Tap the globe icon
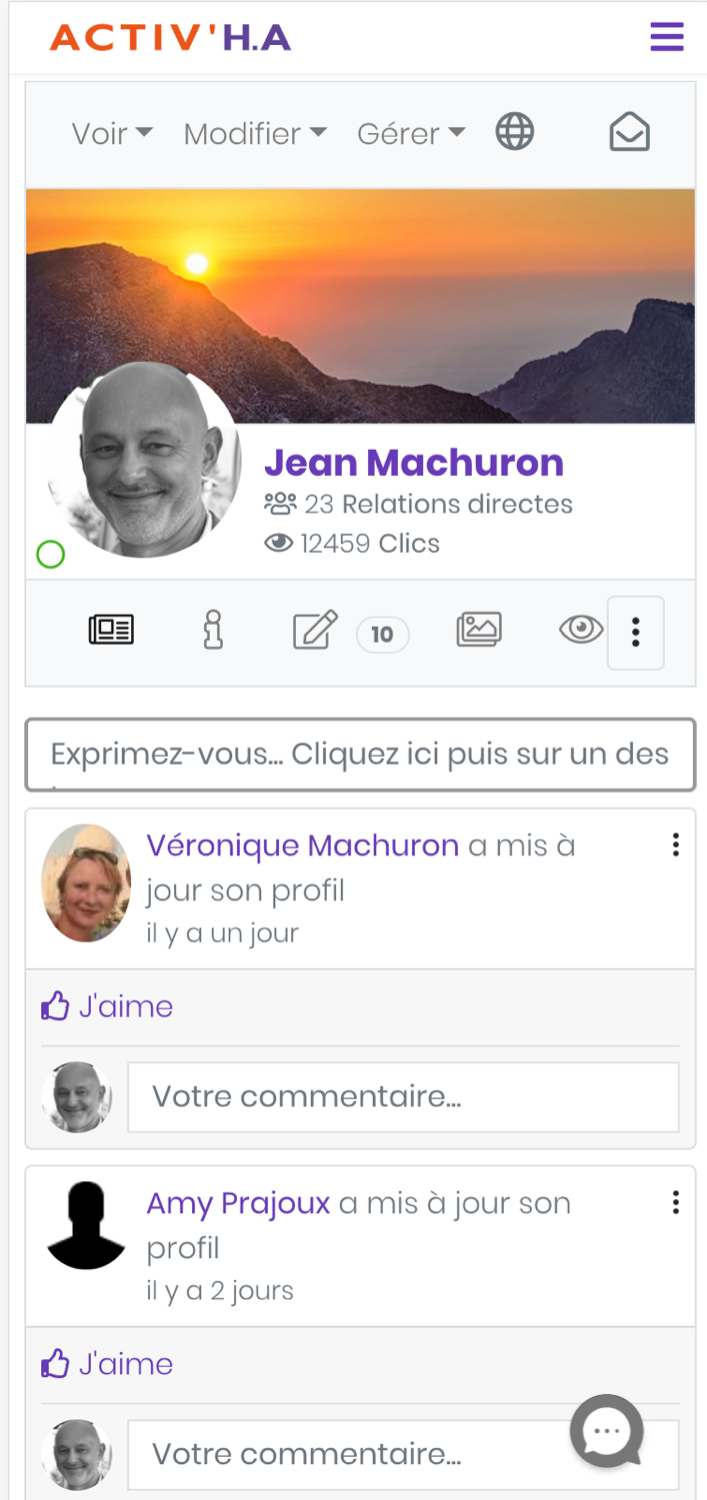Screen dimensions: 707x1500 pos(515,131)
